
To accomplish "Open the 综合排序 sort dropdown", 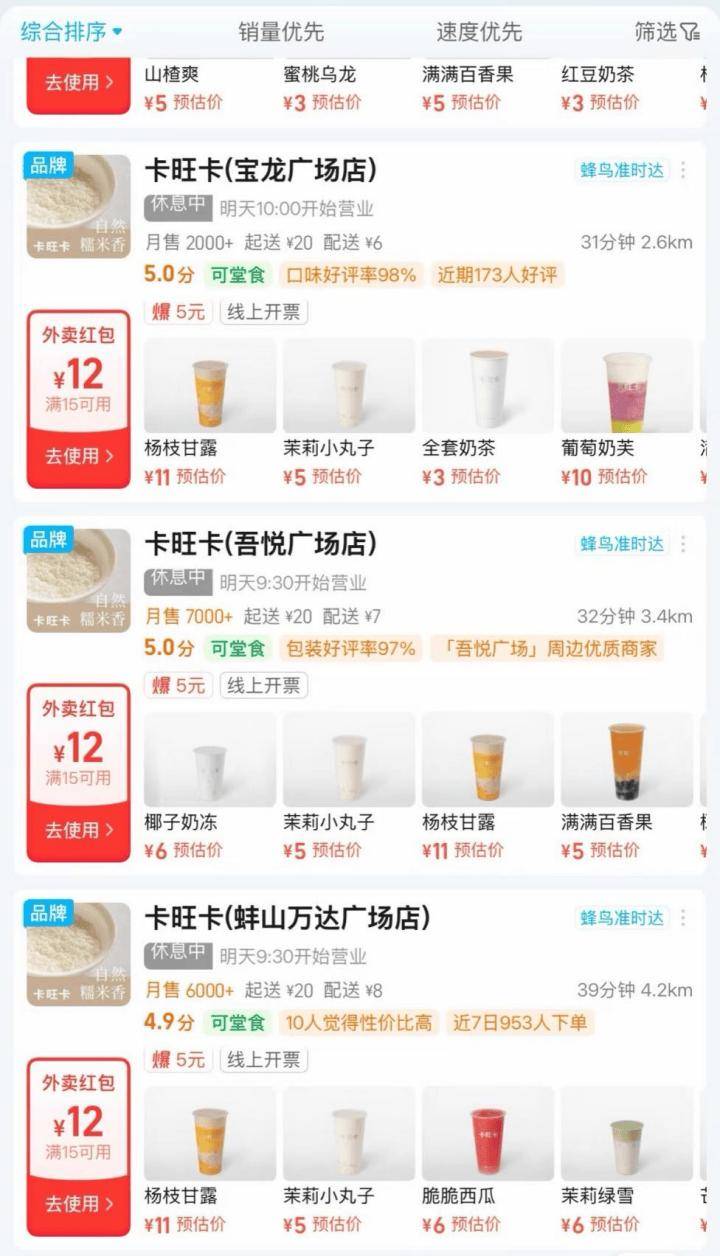I will click(x=71, y=32).
